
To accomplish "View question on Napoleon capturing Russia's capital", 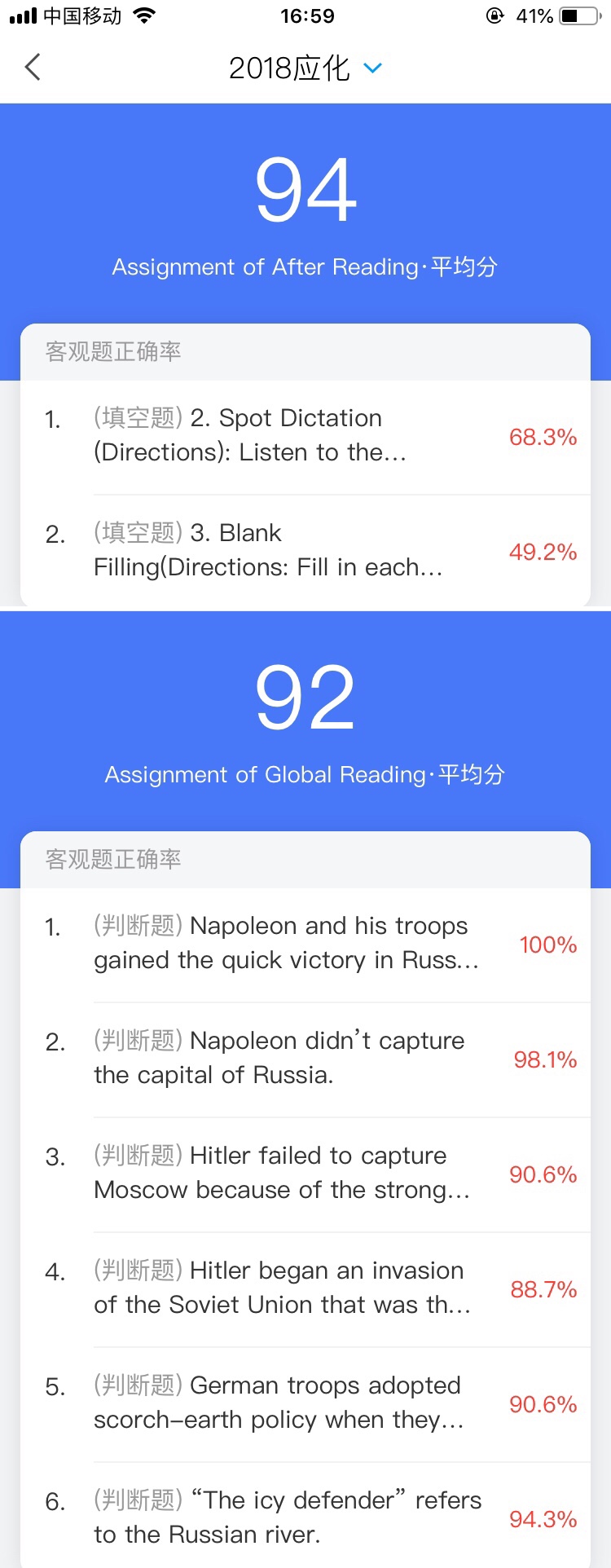I will [305, 1059].
